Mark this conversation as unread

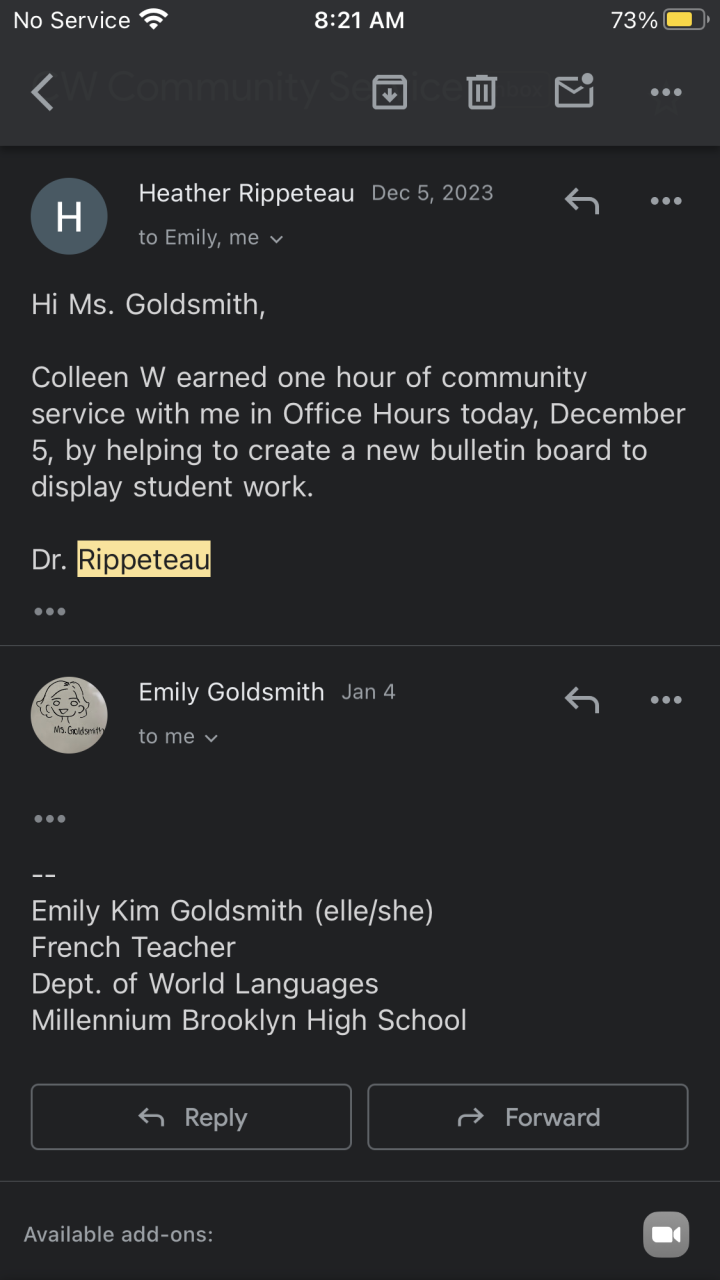(574, 92)
